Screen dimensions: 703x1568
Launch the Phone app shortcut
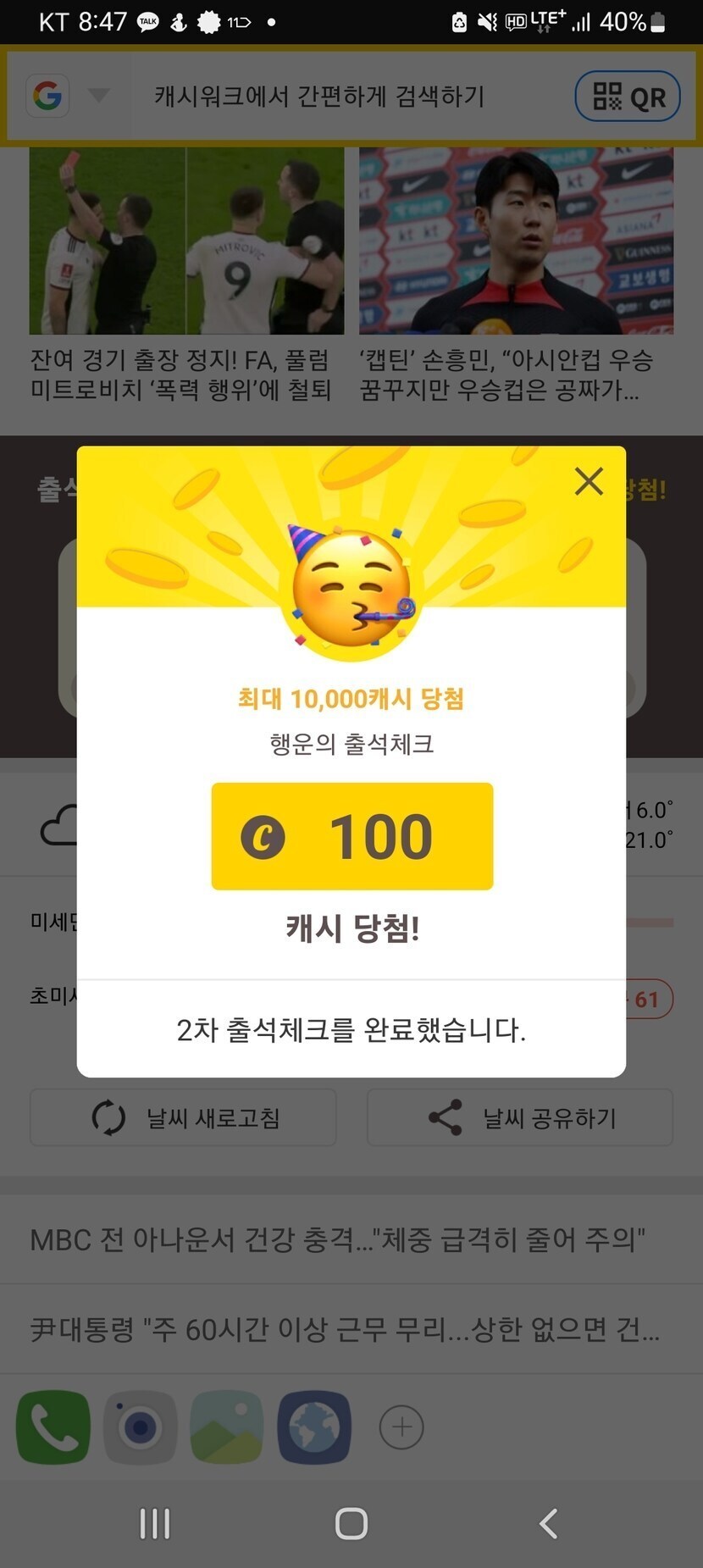pyautogui.click(x=53, y=1427)
